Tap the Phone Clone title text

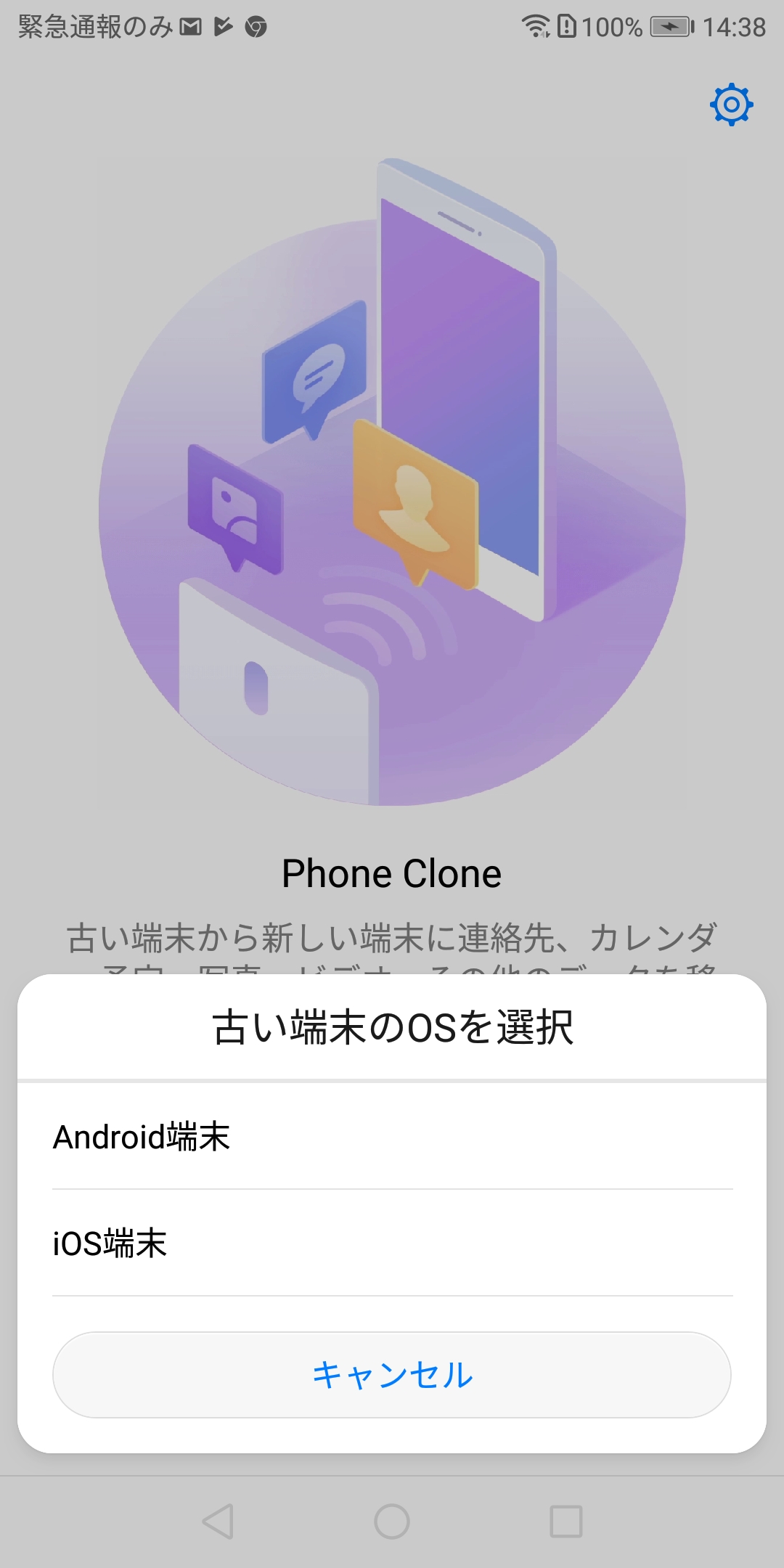[392, 873]
